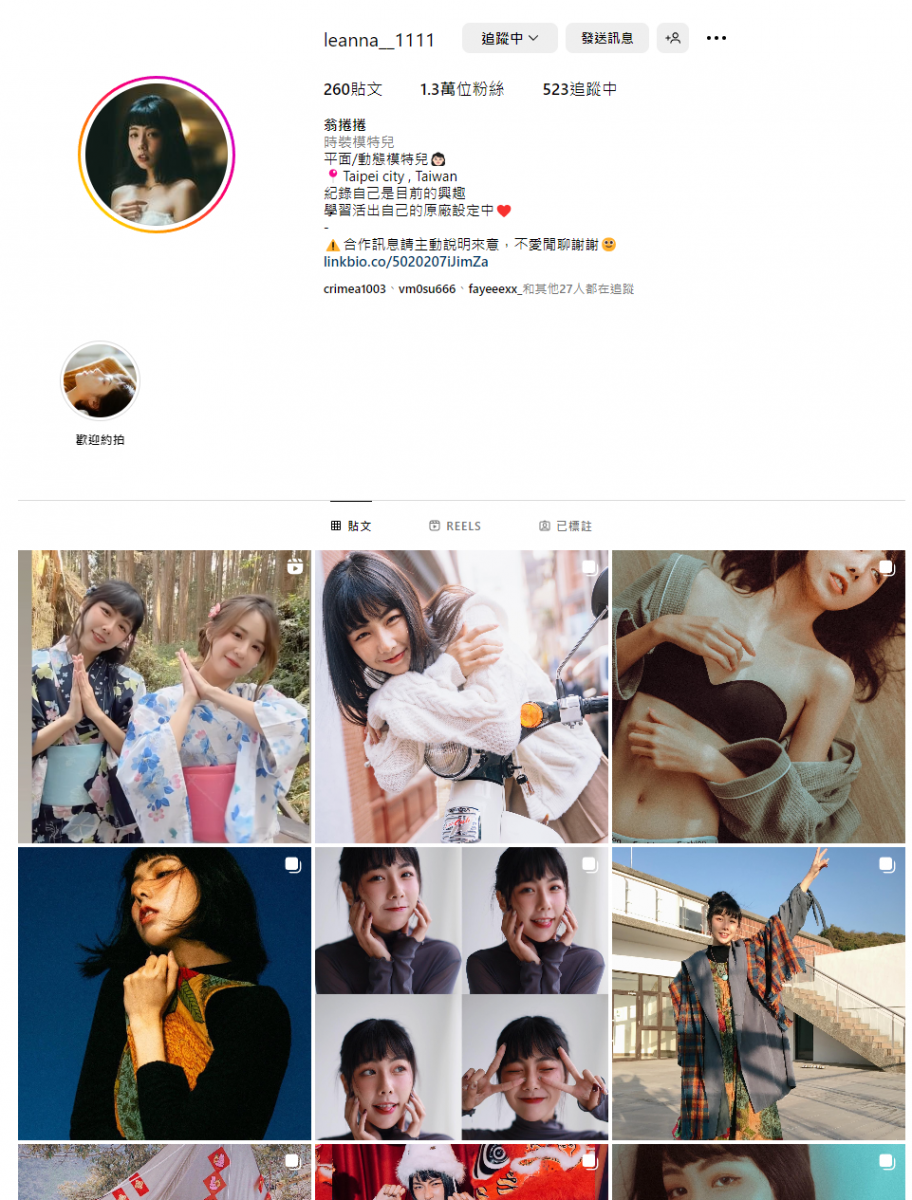Switch to the REELS tab
Screen dimensions: 912x1200
(x=455, y=526)
